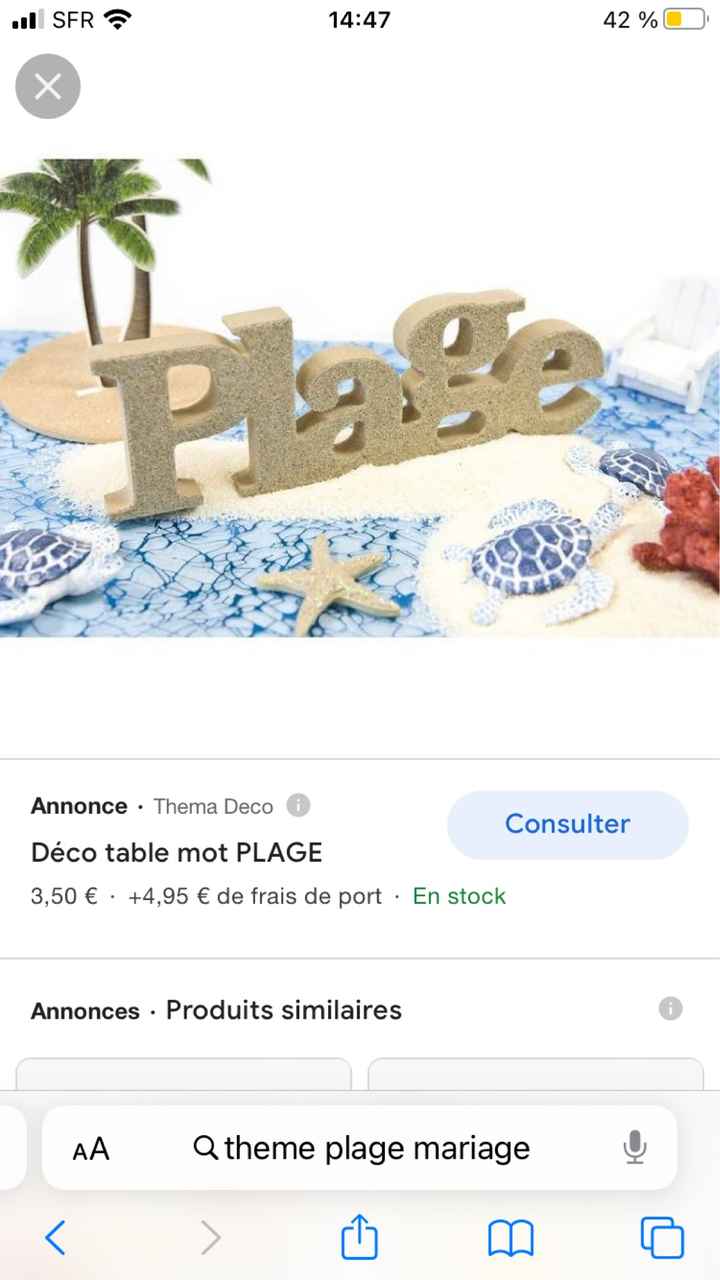Tap the magnifying glass in the search bar

point(204,1147)
